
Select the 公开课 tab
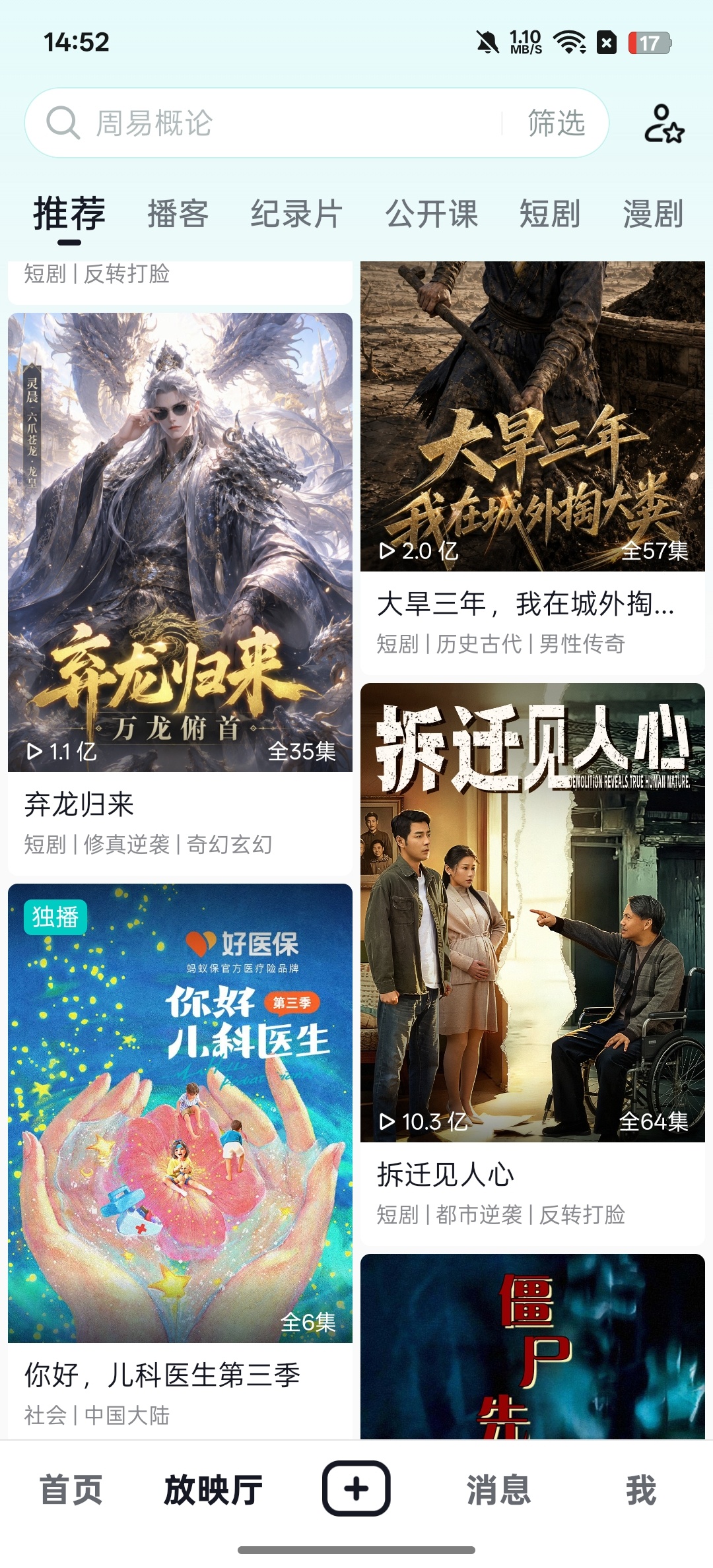pos(431,214)
